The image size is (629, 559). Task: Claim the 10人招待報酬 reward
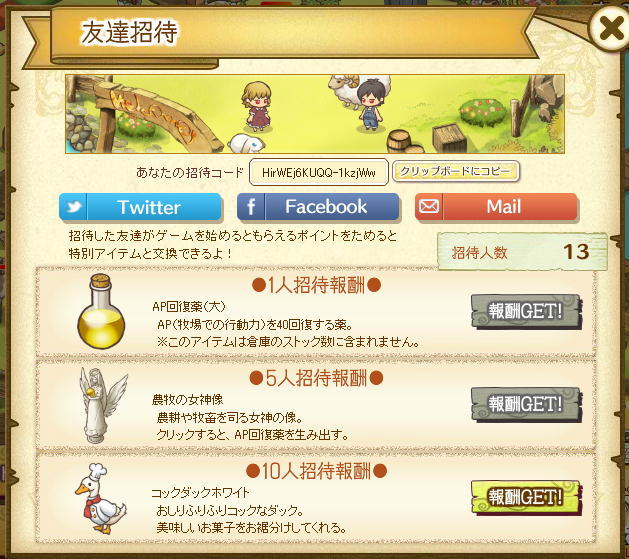tap(526, 497)
